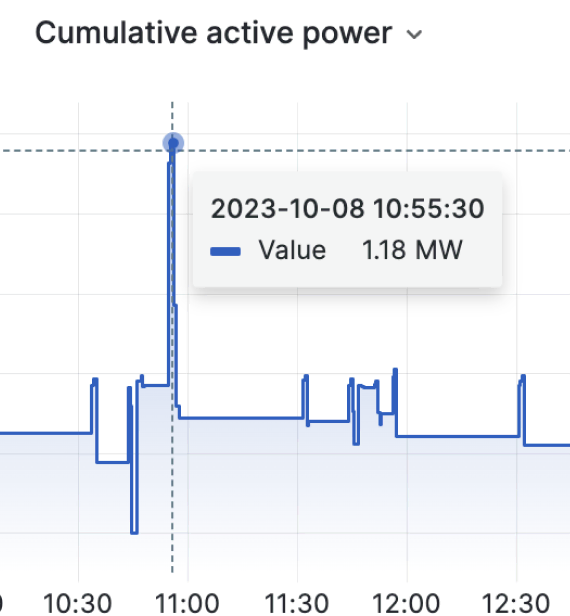Image resolution: width=570 pixels, height=616 pixels.
Task: Expand the Cumulative active power dropdown
Action: 414,35
